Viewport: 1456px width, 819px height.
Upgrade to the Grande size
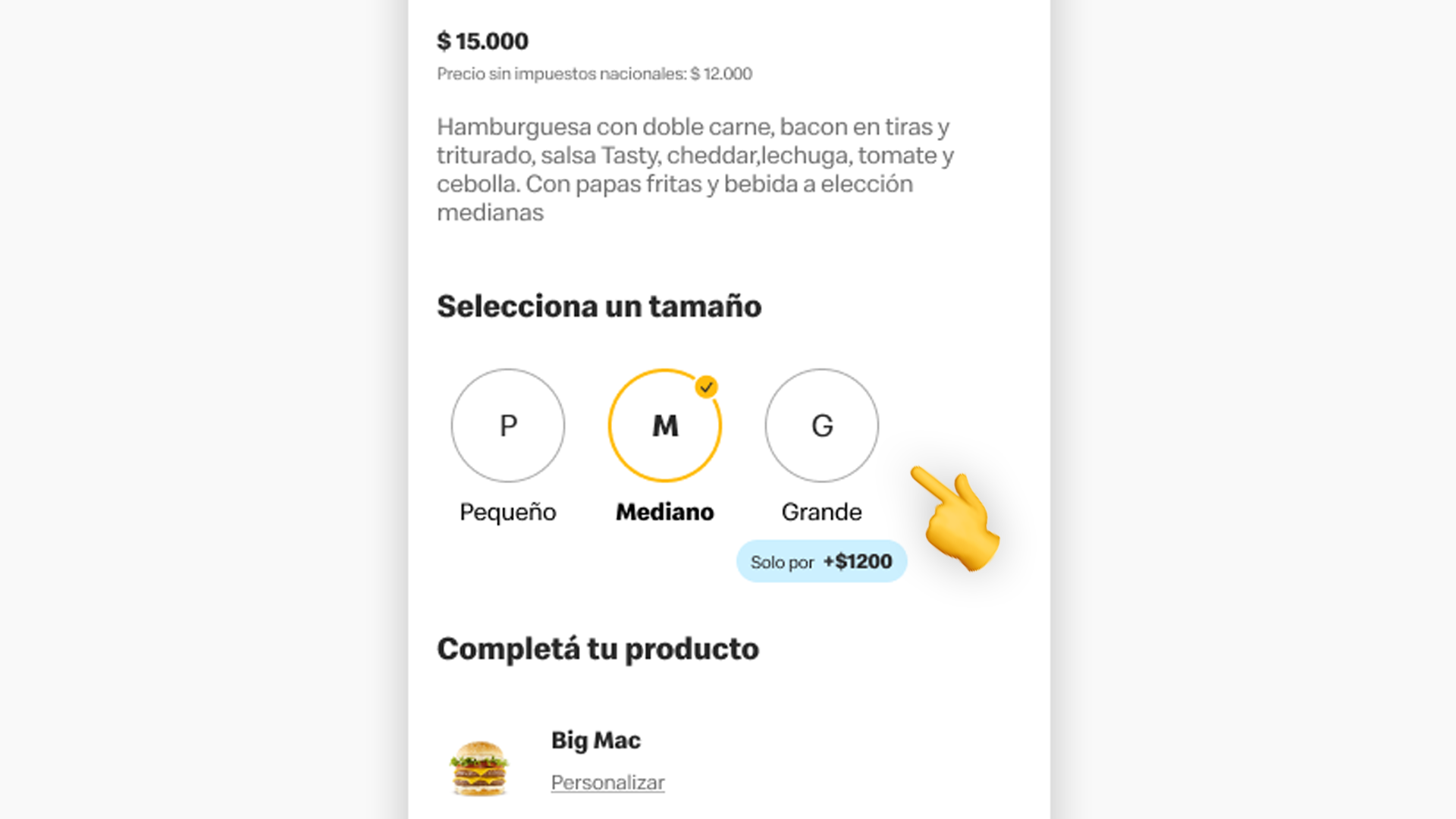click(x=821, y=425)
